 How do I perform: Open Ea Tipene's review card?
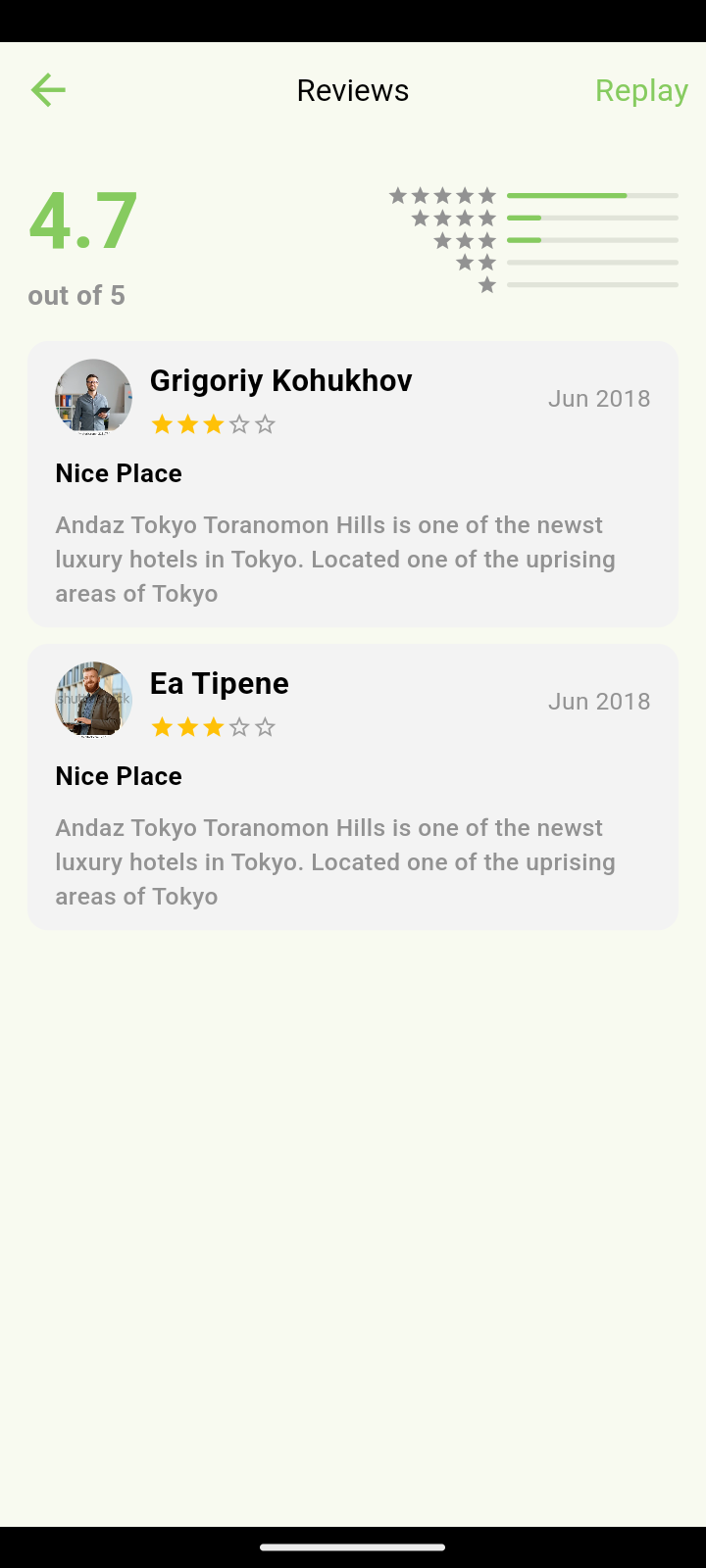353,787
